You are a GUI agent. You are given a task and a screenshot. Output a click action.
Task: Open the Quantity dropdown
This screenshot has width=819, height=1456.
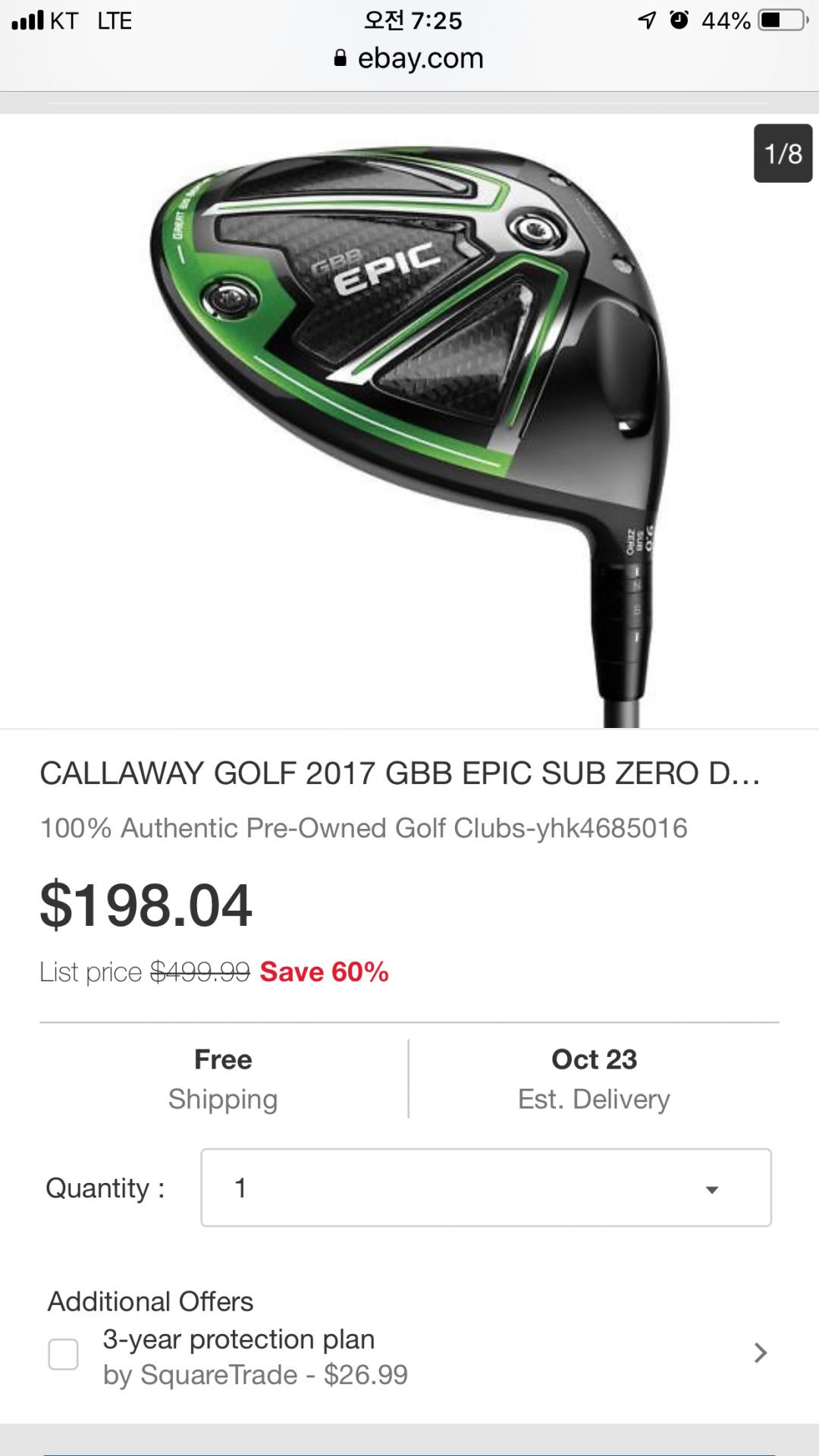click(485, 1188)
